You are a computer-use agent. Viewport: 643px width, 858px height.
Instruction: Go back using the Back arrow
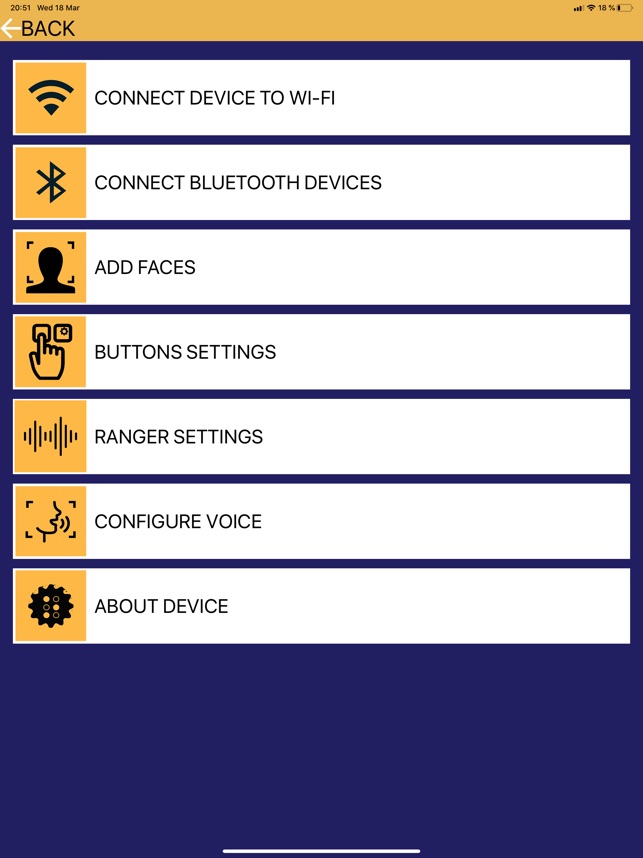(x=38, y=28)
